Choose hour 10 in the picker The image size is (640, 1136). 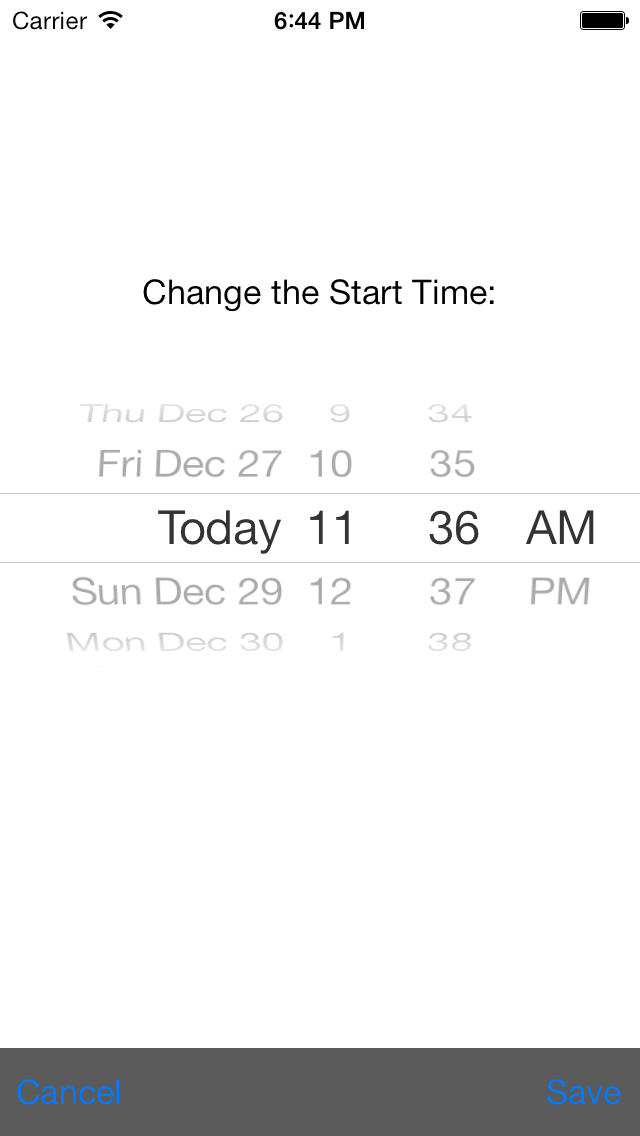click(x=331, y=464)
